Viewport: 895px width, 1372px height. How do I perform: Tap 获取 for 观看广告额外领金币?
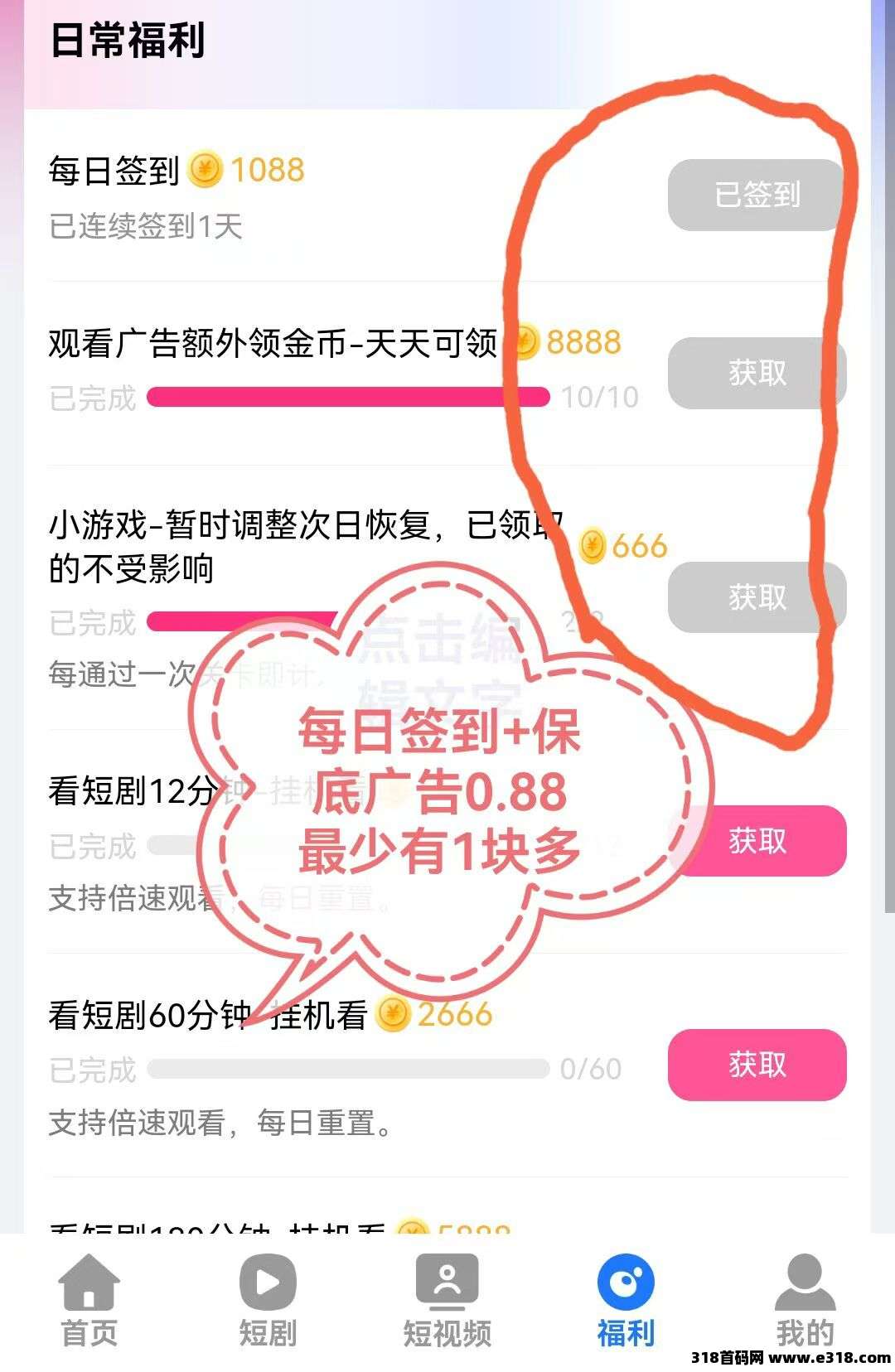[x=756, y=373]
